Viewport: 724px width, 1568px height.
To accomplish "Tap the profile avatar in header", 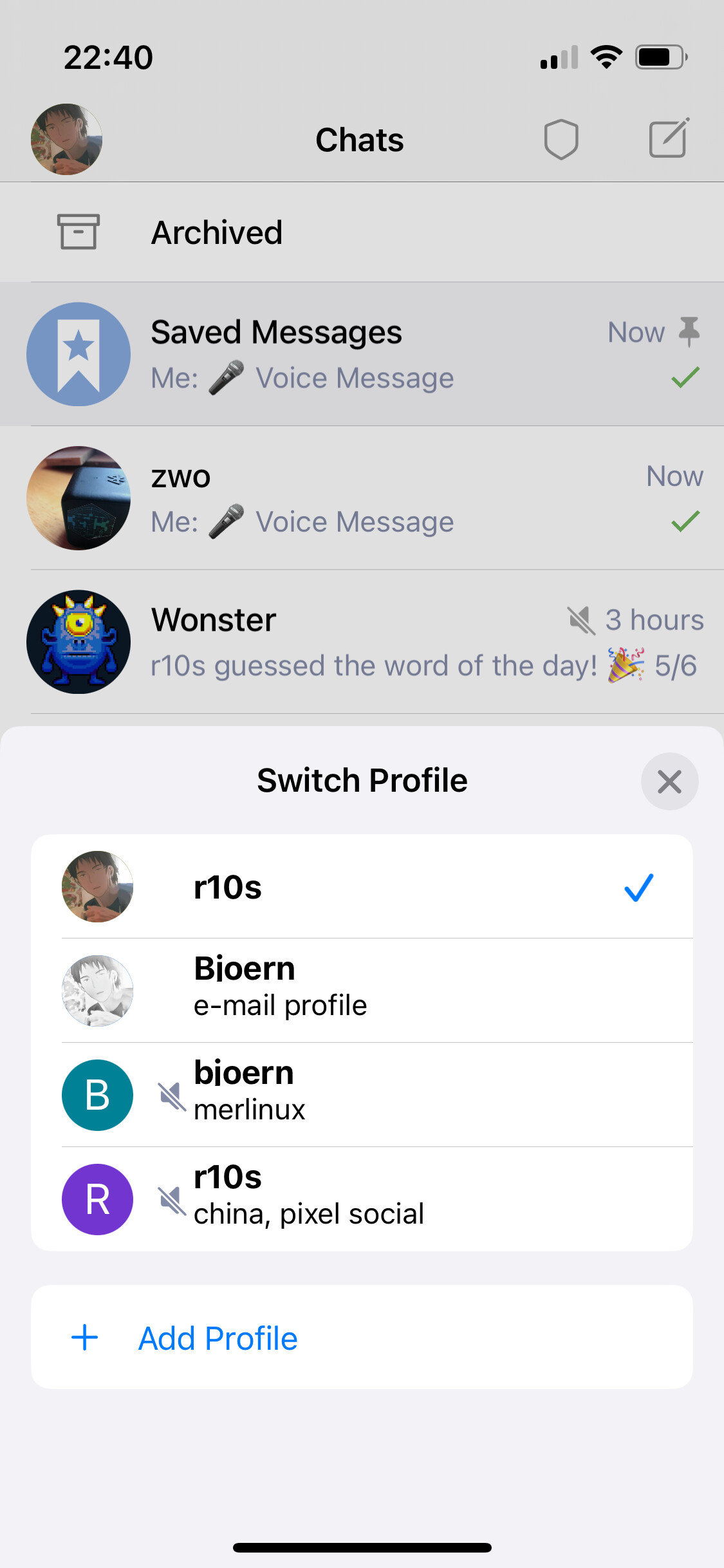I will coord(66,139).
